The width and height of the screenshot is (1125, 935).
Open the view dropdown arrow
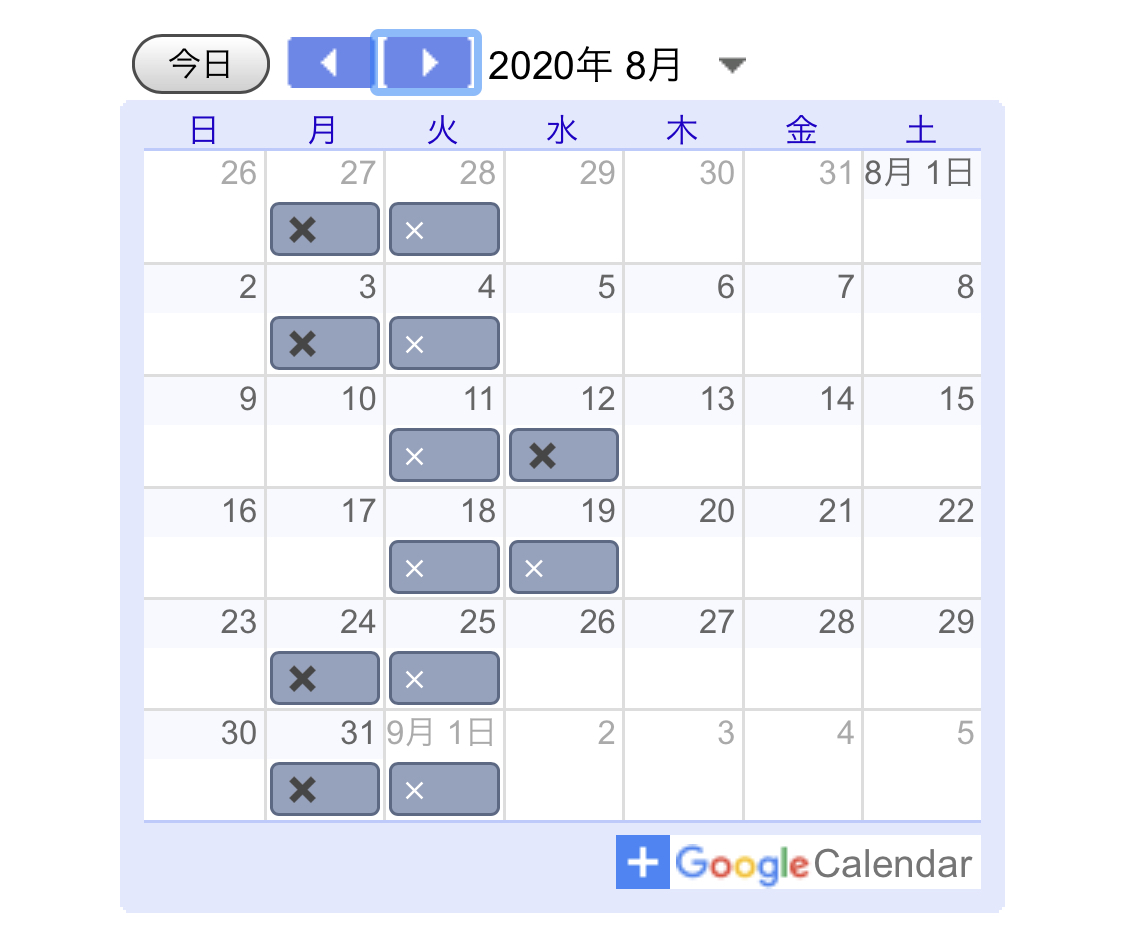coord(732,66)
